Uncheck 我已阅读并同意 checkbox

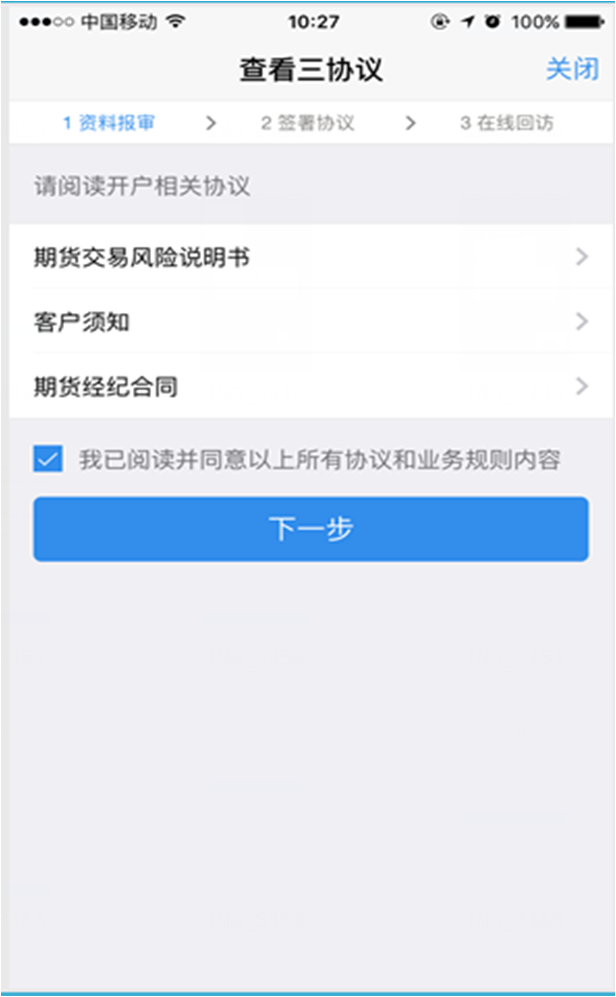[x=48, y=458]
